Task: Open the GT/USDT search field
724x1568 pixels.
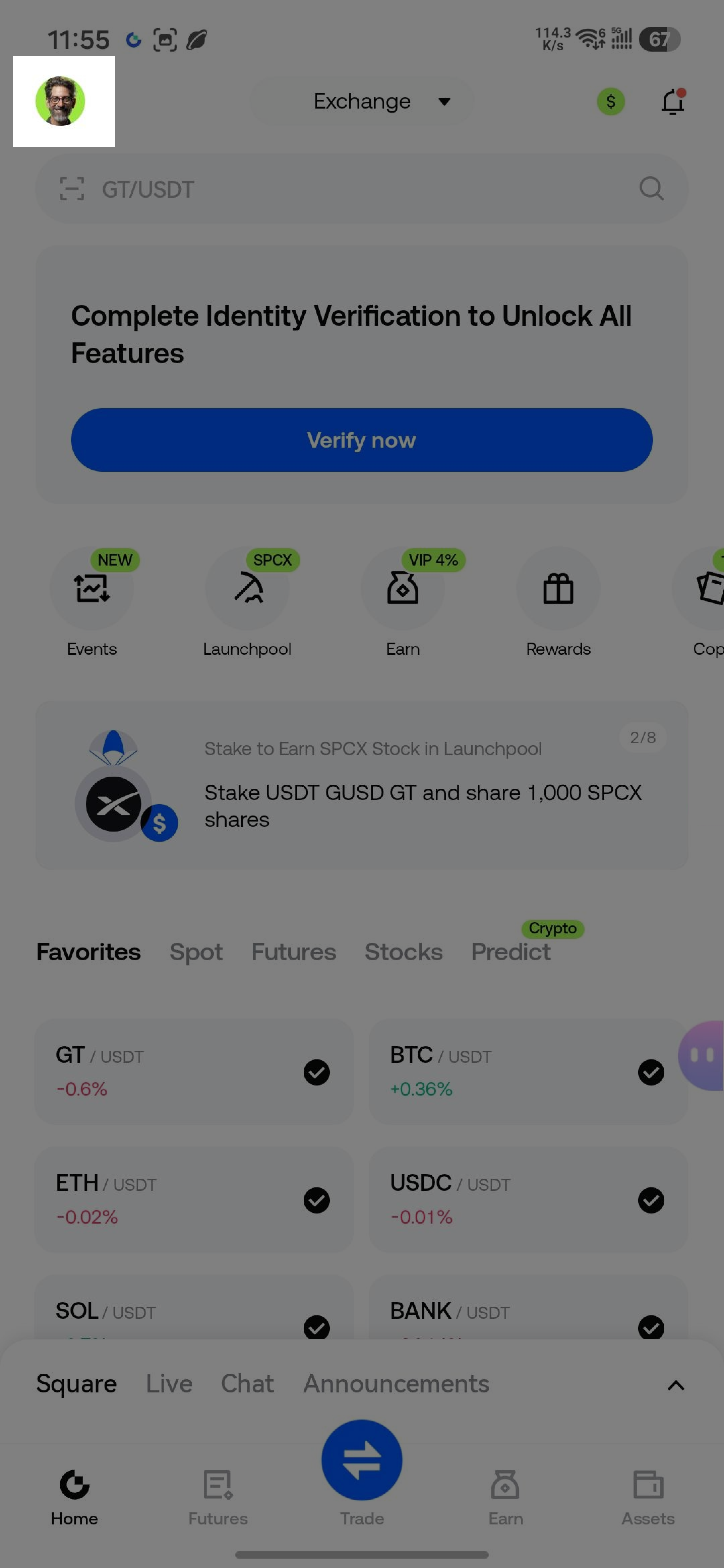Action: click(362, 189)
